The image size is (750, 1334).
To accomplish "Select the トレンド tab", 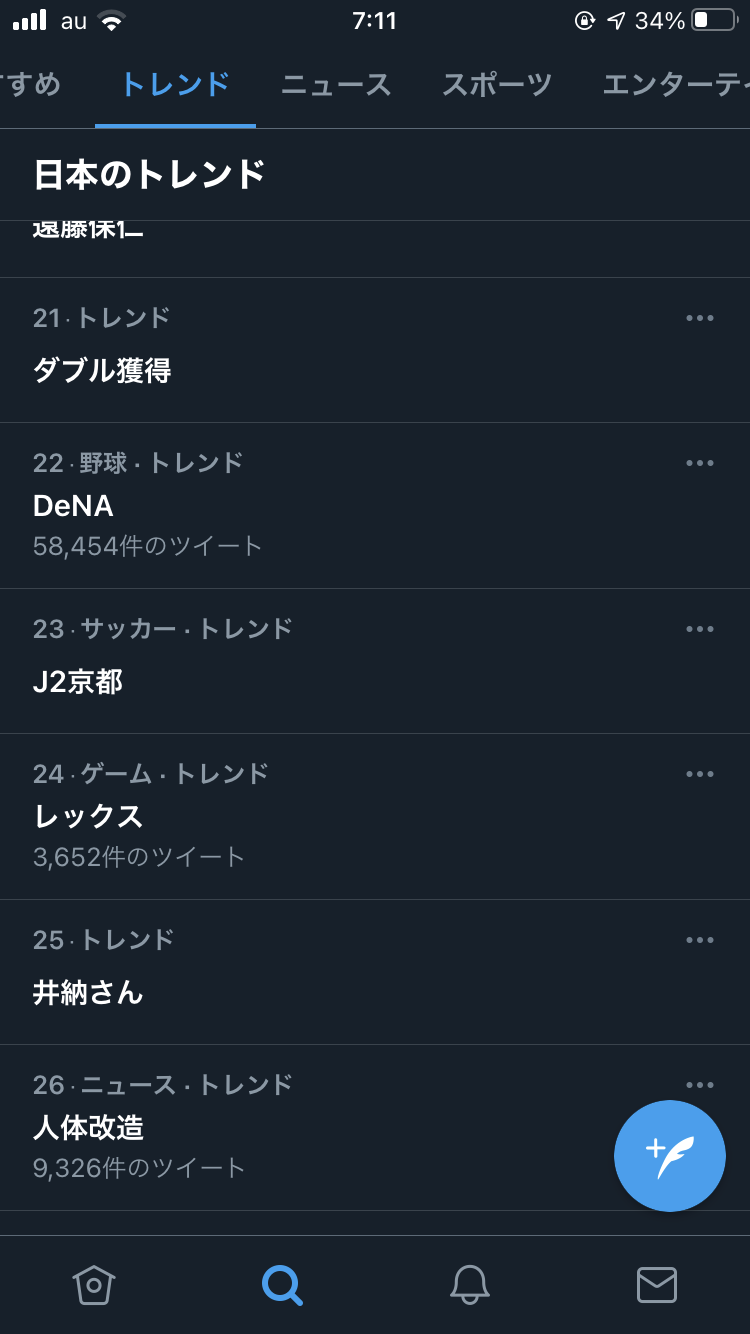I will [175, 85].
